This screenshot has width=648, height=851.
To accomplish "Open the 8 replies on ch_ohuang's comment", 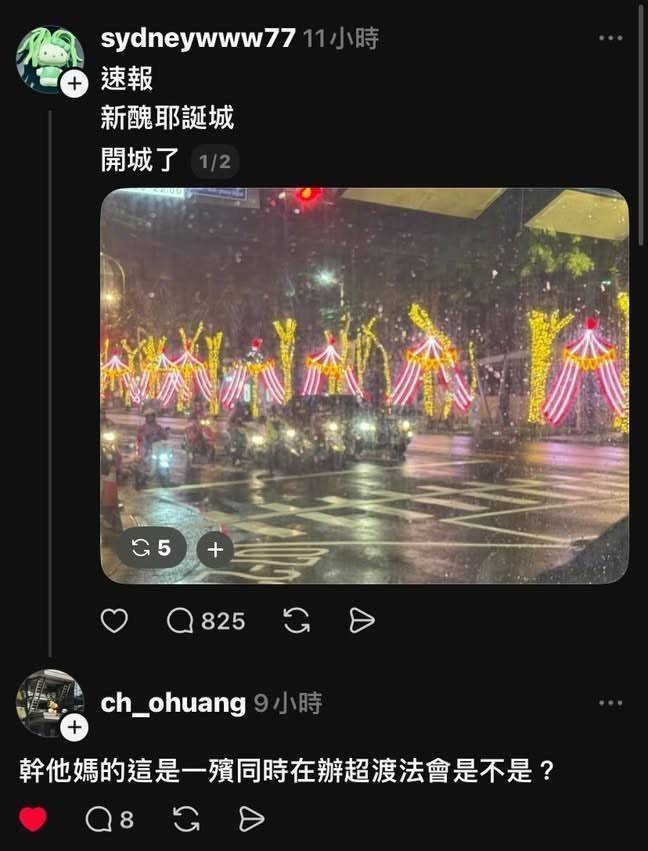I will pos(110,820).
